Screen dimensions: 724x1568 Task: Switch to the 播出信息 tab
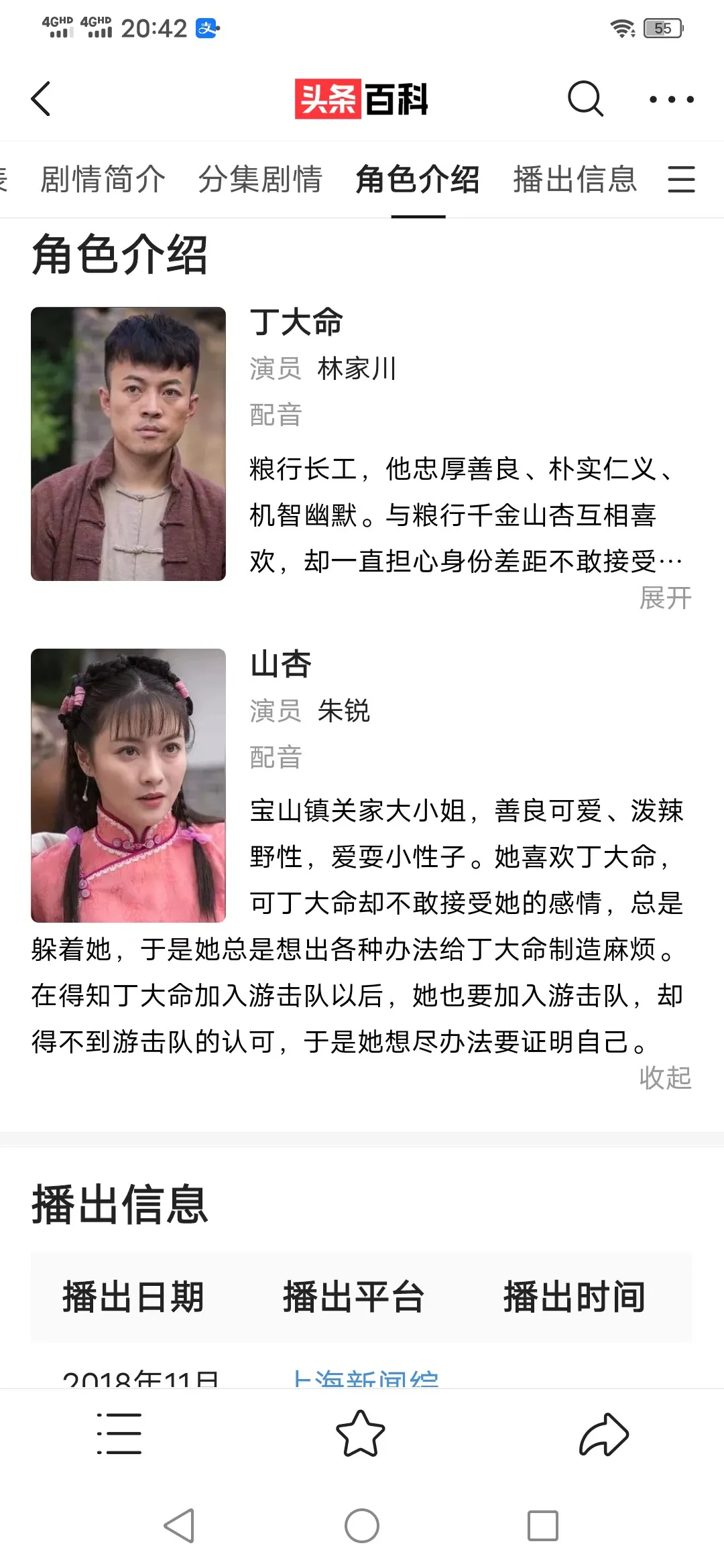575,180
